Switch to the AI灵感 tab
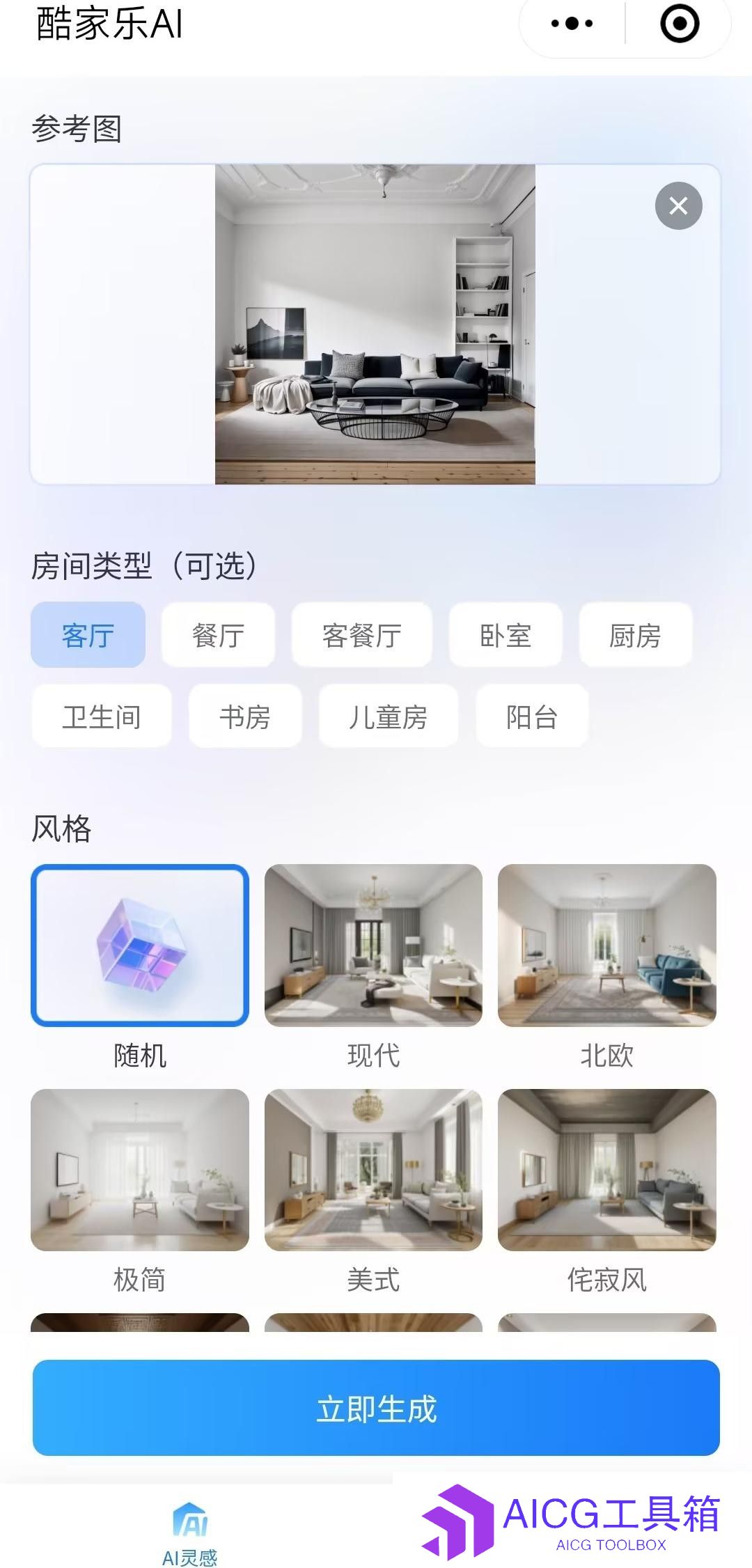 (190, 1533)
